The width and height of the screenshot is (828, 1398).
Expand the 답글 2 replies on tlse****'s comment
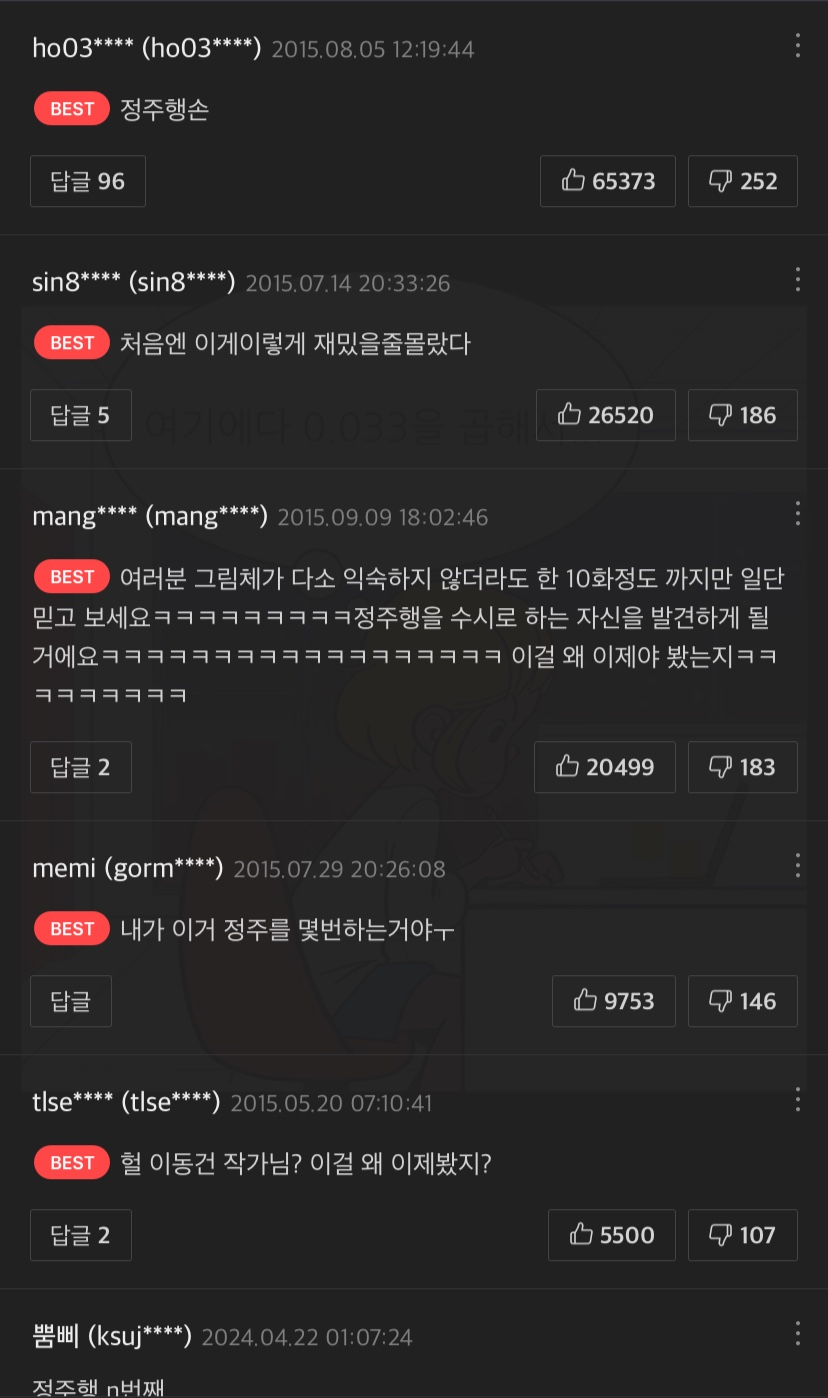81,1235
